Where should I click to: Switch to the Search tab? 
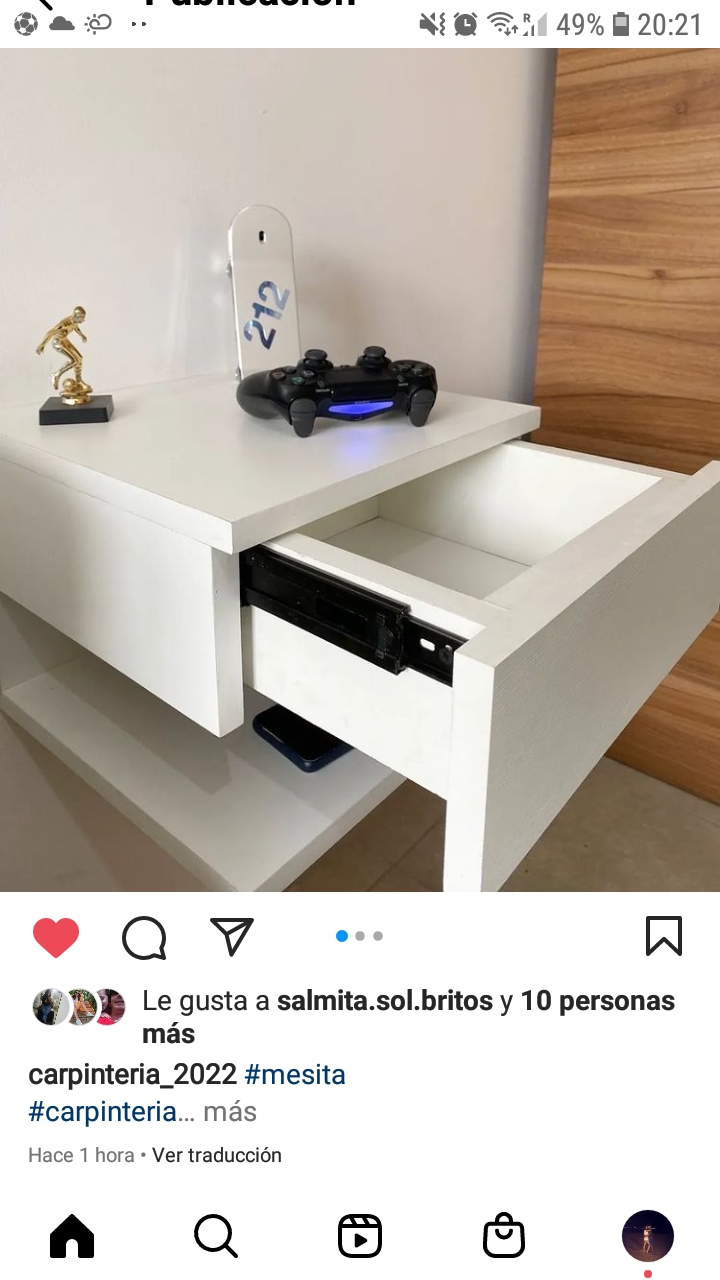pyautogui.click(x=215, y=1236)
